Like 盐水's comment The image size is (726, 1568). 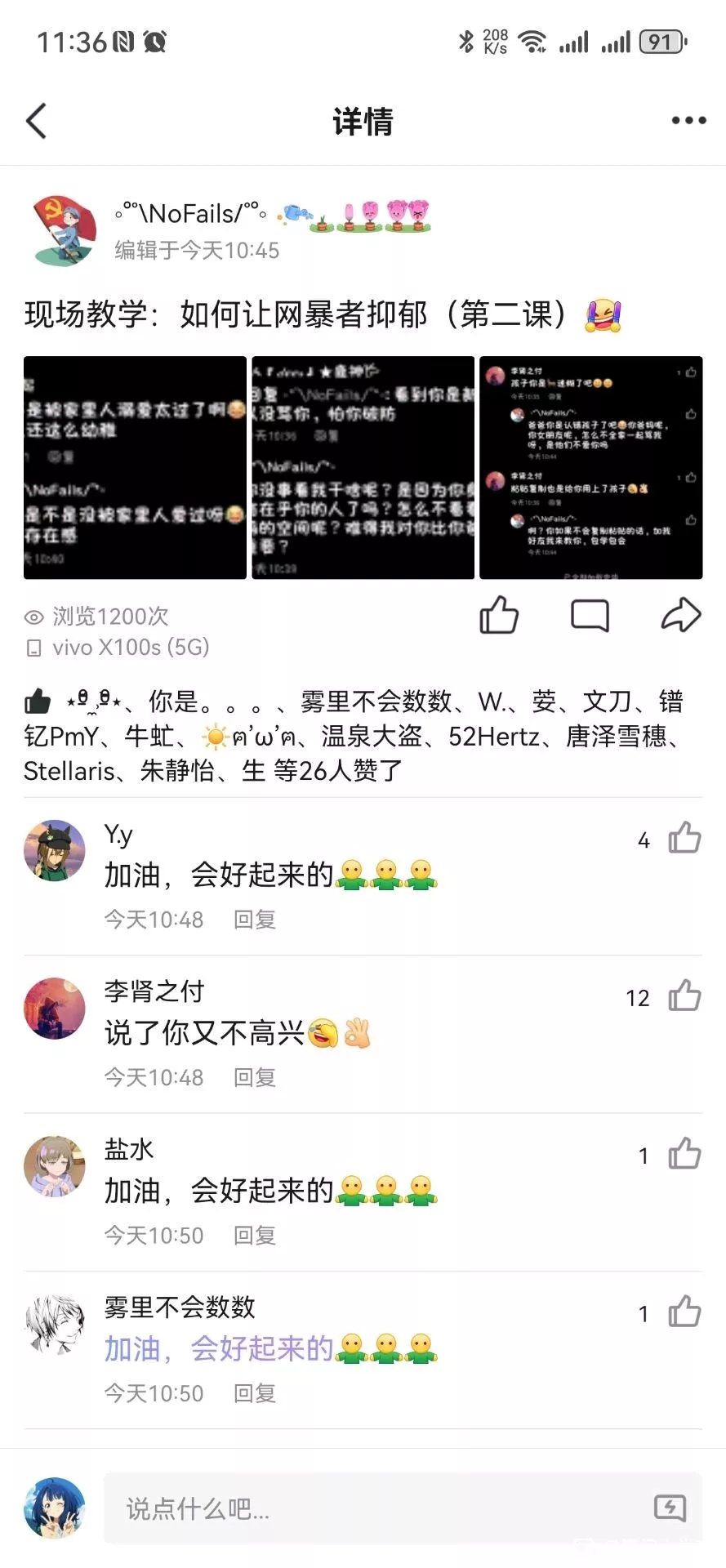[x=684, y=1154]
